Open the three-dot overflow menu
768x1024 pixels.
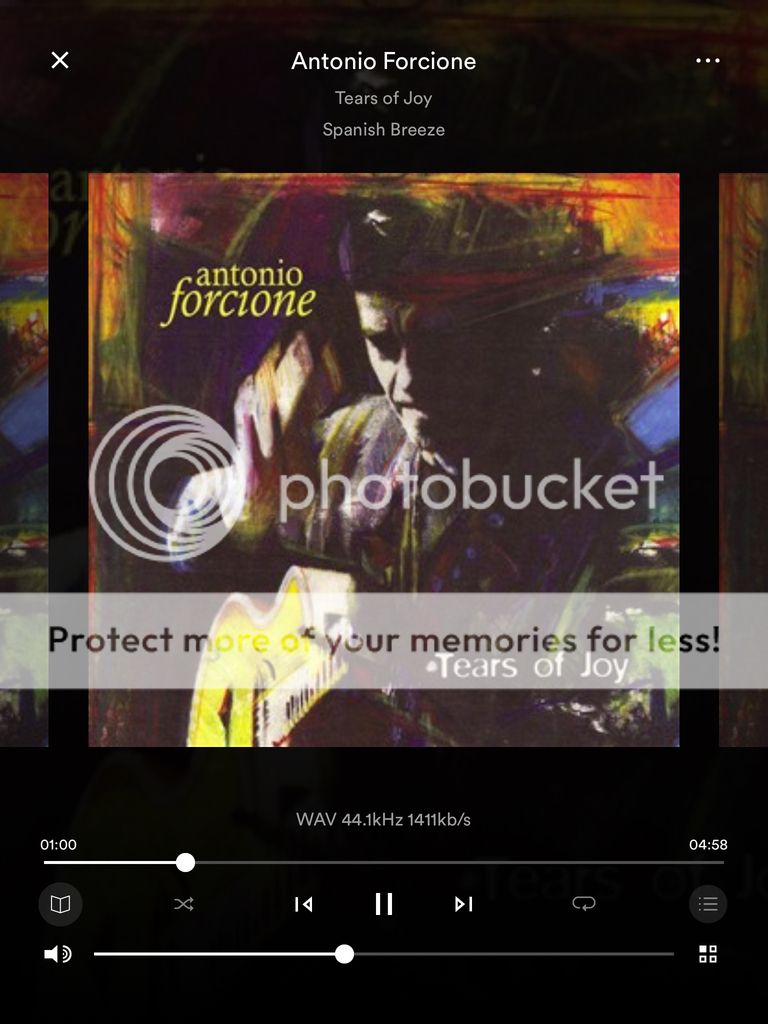point(707,60)
